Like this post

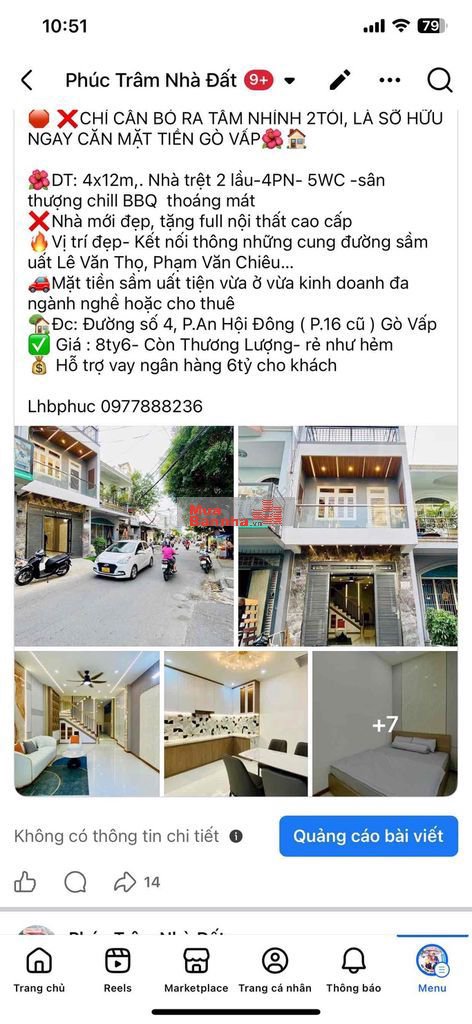(25, 883)
